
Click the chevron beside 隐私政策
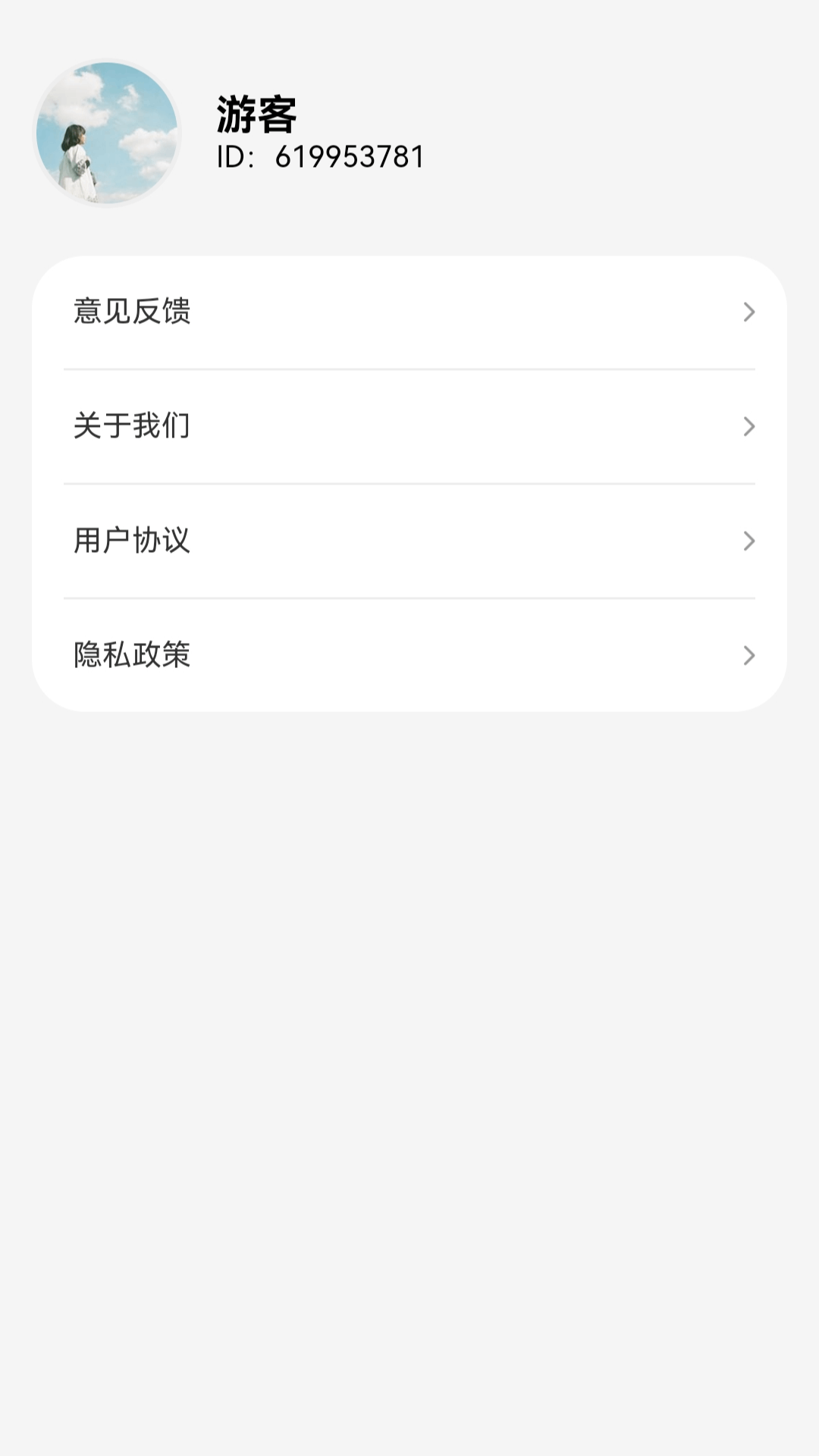749,654
